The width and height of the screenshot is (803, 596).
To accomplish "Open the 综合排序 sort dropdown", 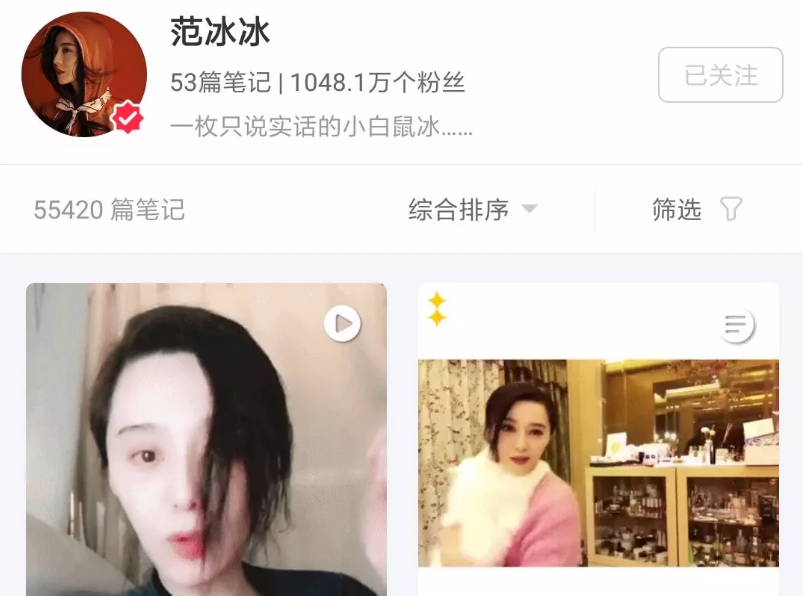I will coord(472,210).
